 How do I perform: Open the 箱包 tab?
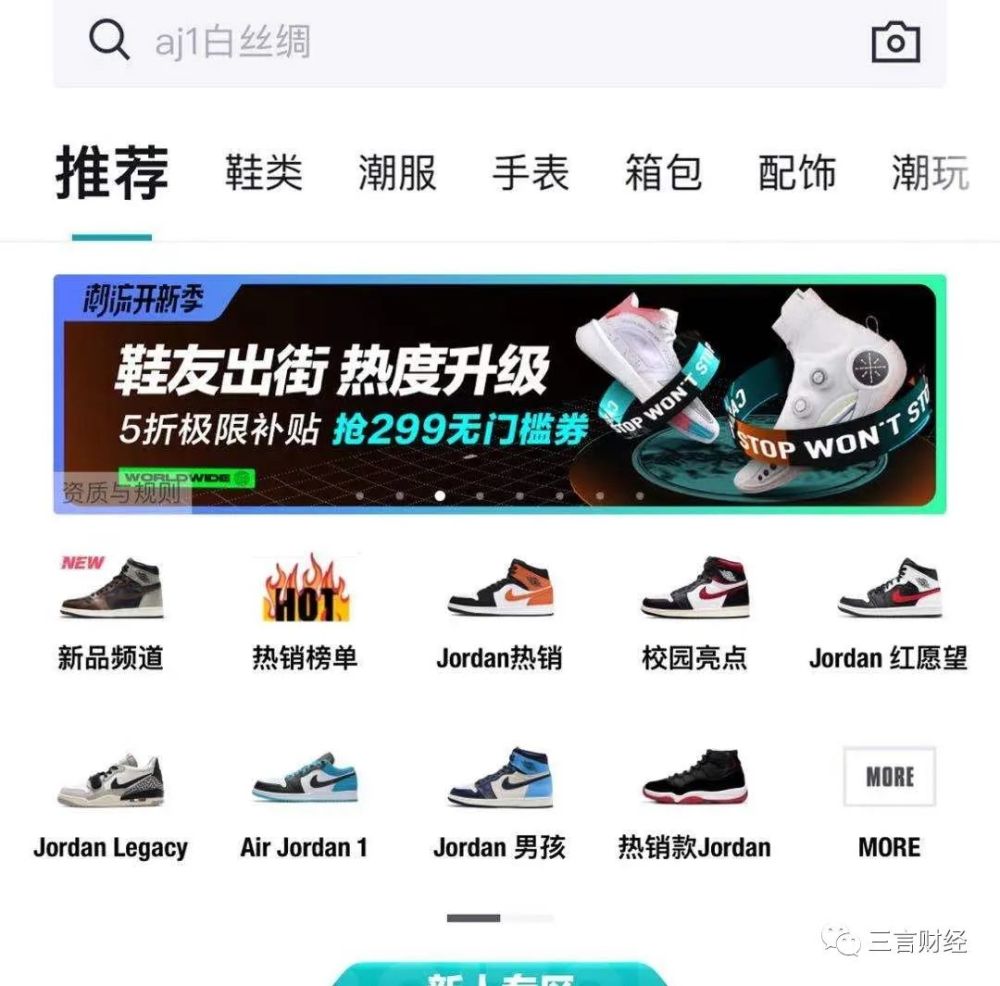tap(663, 172)
